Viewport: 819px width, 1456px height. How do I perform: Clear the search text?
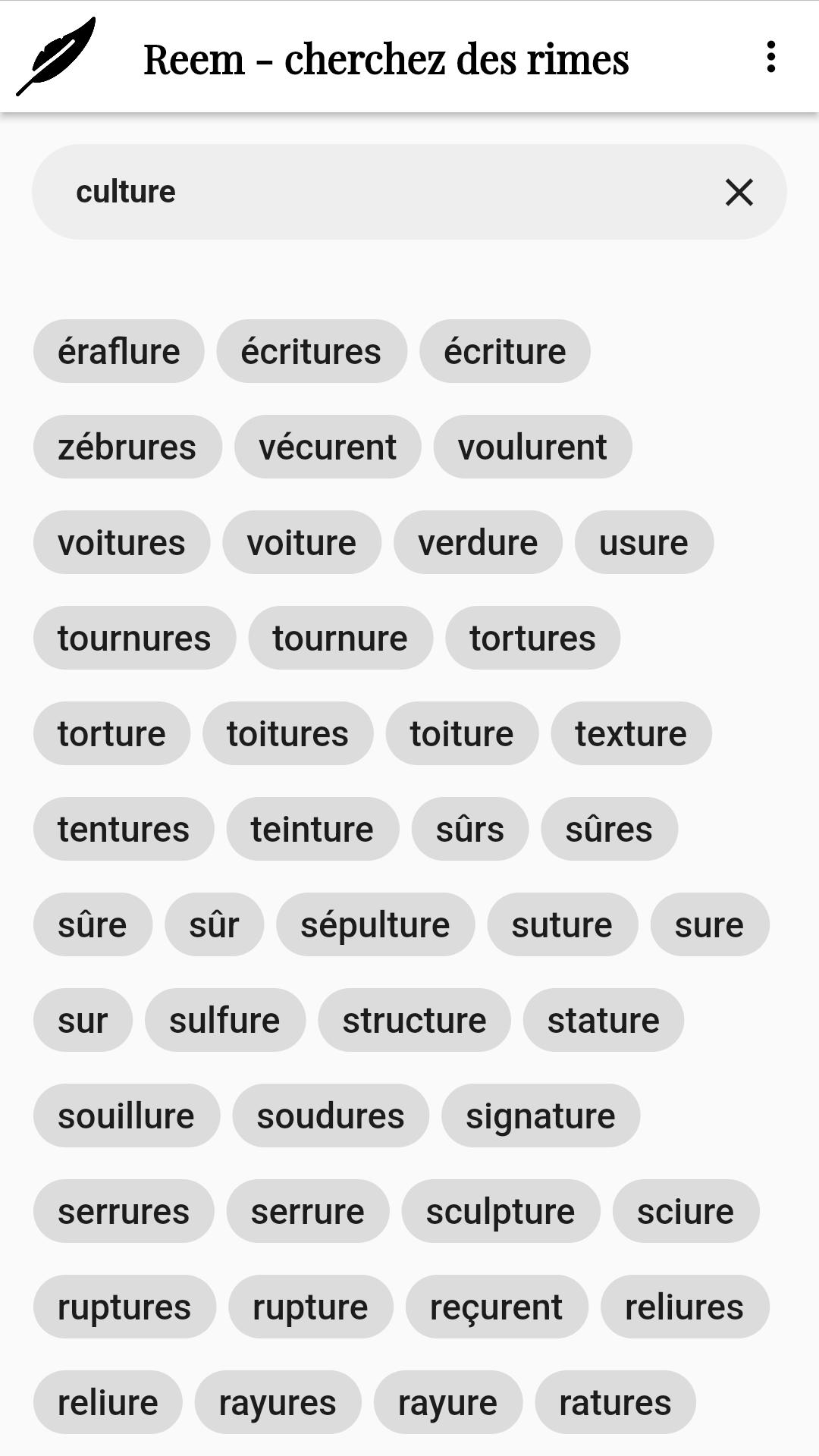click(739, 193)
